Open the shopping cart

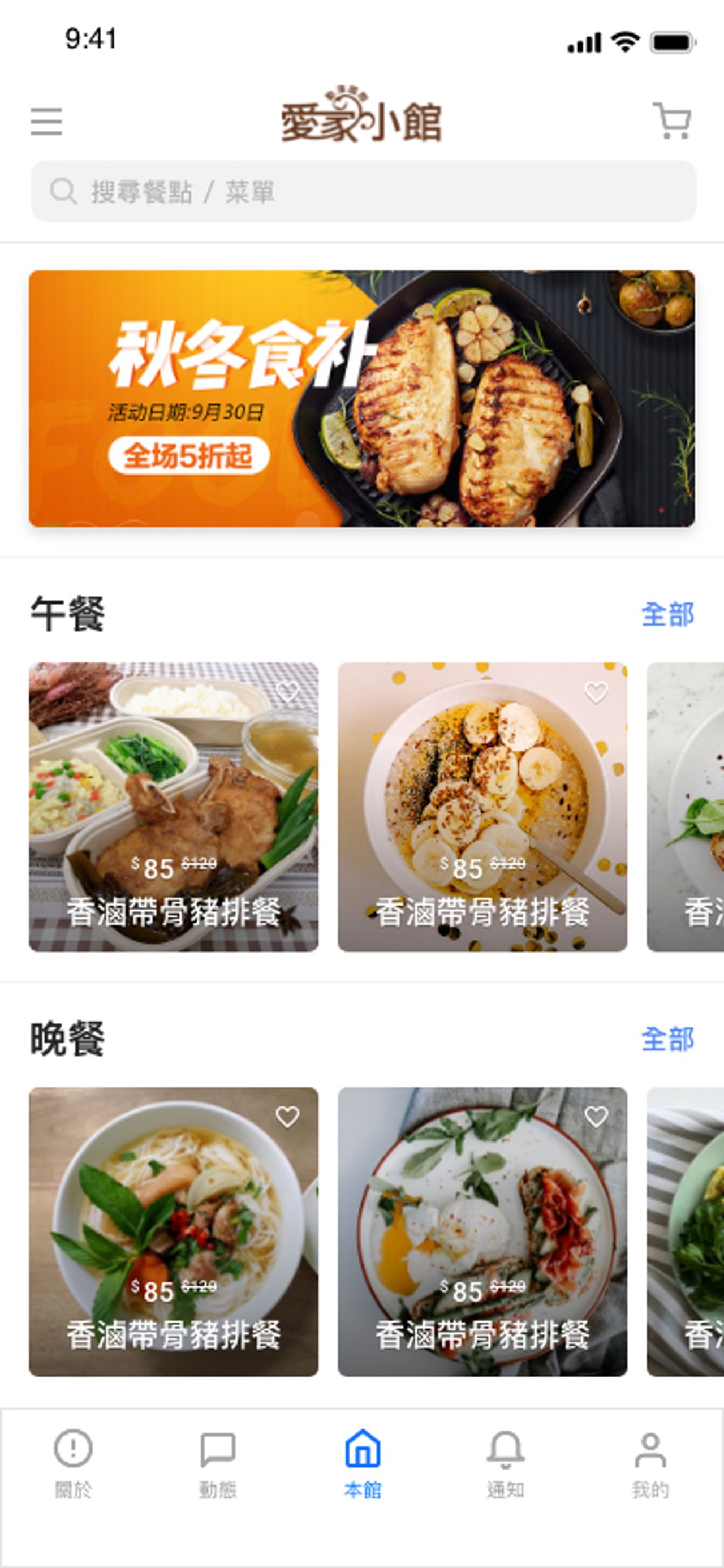[x=671, y=122]
